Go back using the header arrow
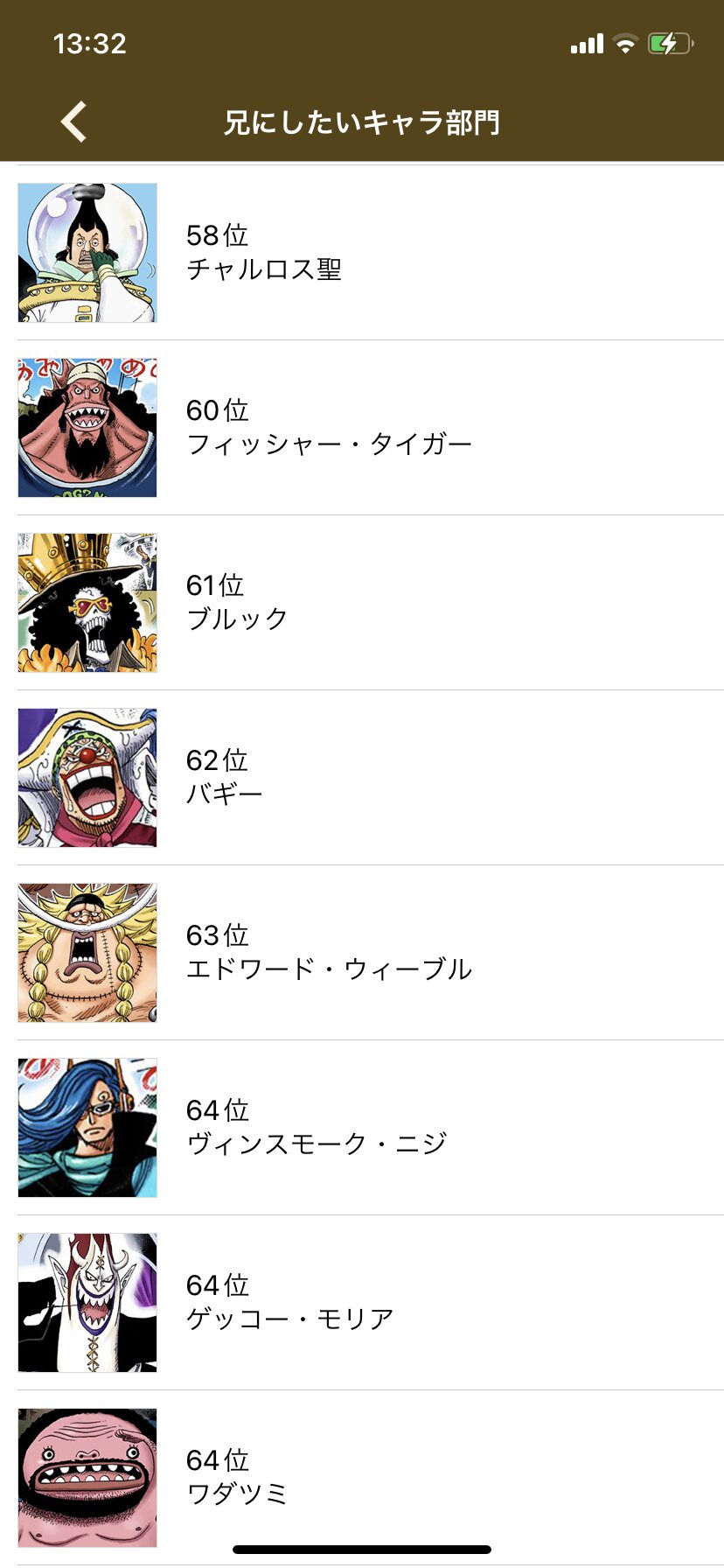The height and width of the screenshot is (1568, 724). [x=74, y=121]
